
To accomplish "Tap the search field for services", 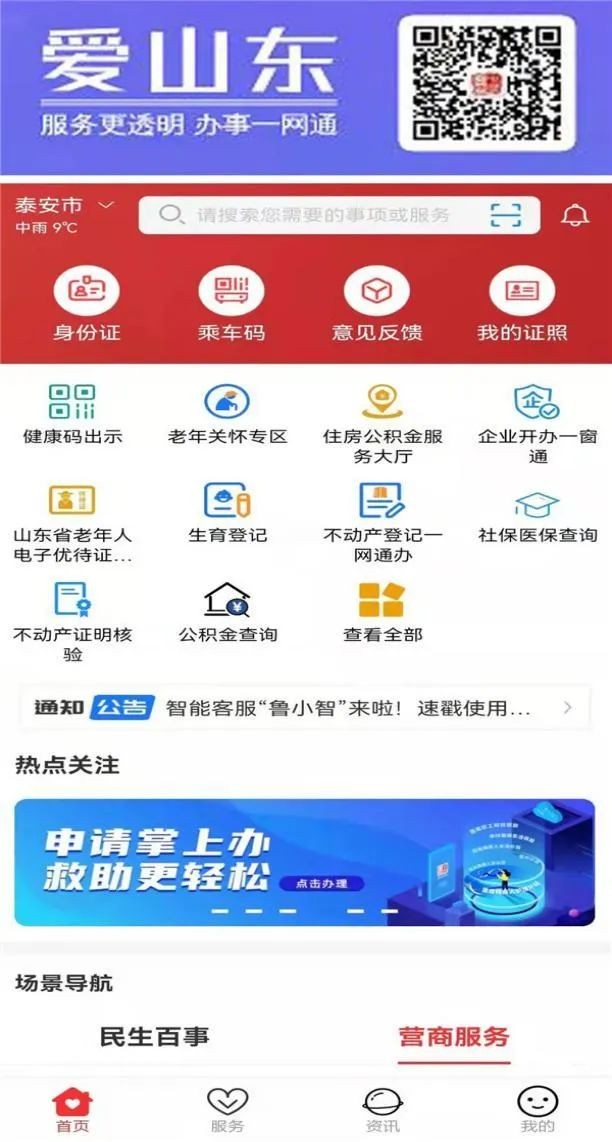I will 320,215.
